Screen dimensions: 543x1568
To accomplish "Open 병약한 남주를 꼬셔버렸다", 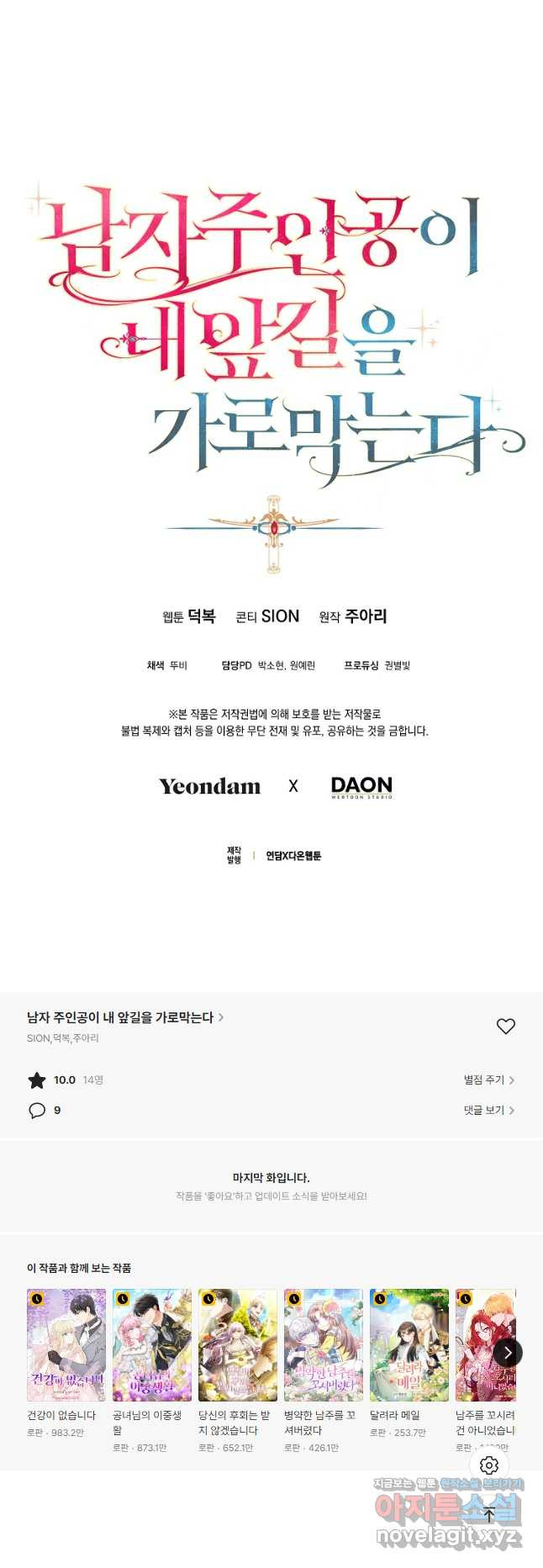I will [x=324, y=1345].
